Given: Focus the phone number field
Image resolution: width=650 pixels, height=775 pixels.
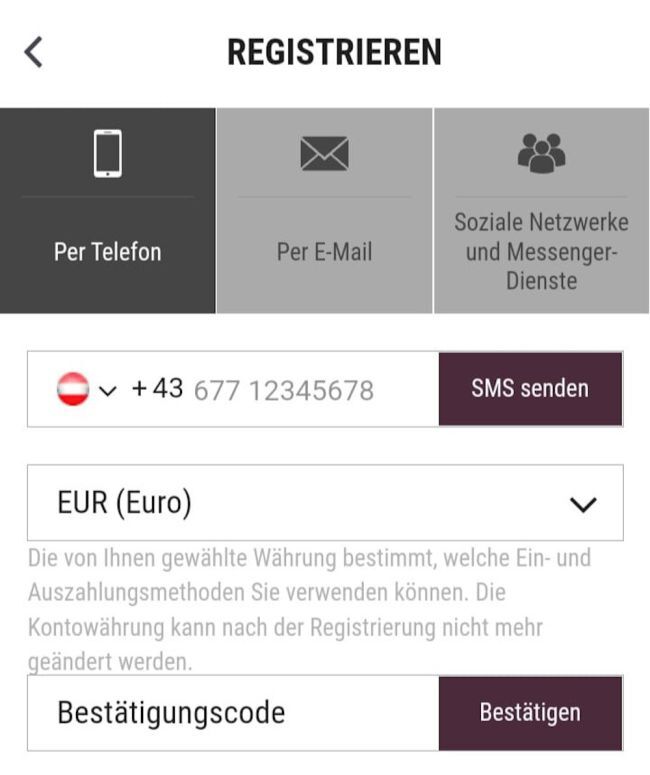Looking at the screenshot, I should 300,389.
